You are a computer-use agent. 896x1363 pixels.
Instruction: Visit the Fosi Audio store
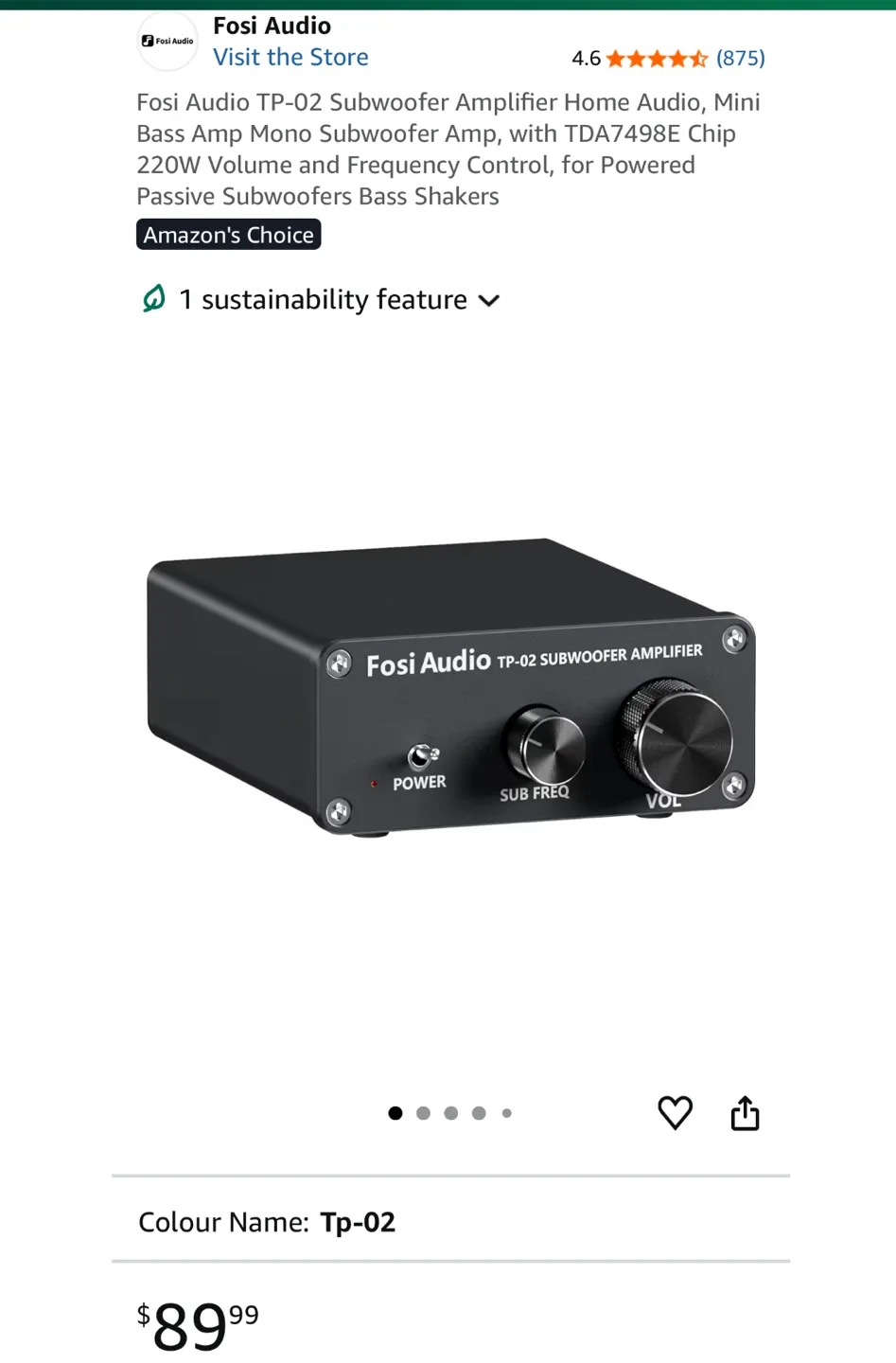[x=290, y=58]
